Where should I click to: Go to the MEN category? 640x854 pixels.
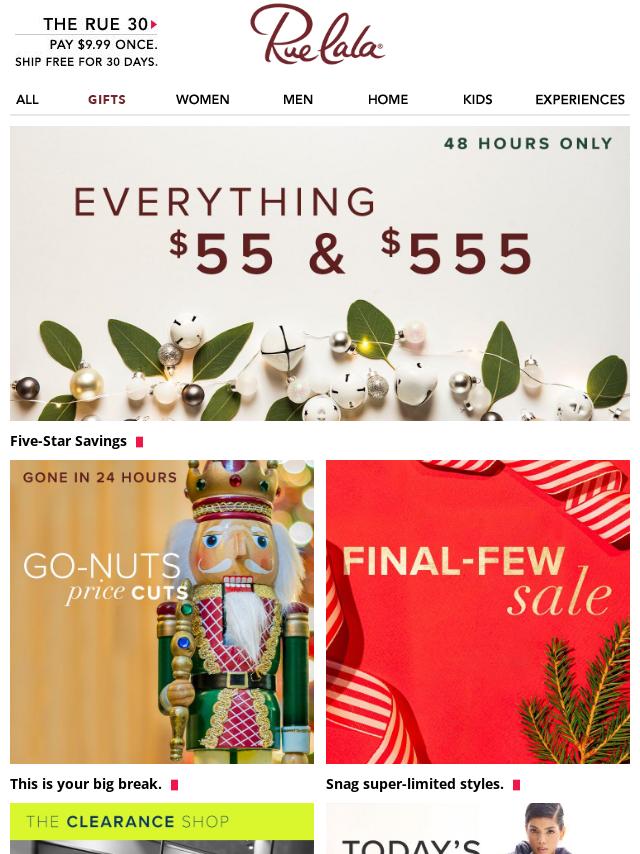297,99
